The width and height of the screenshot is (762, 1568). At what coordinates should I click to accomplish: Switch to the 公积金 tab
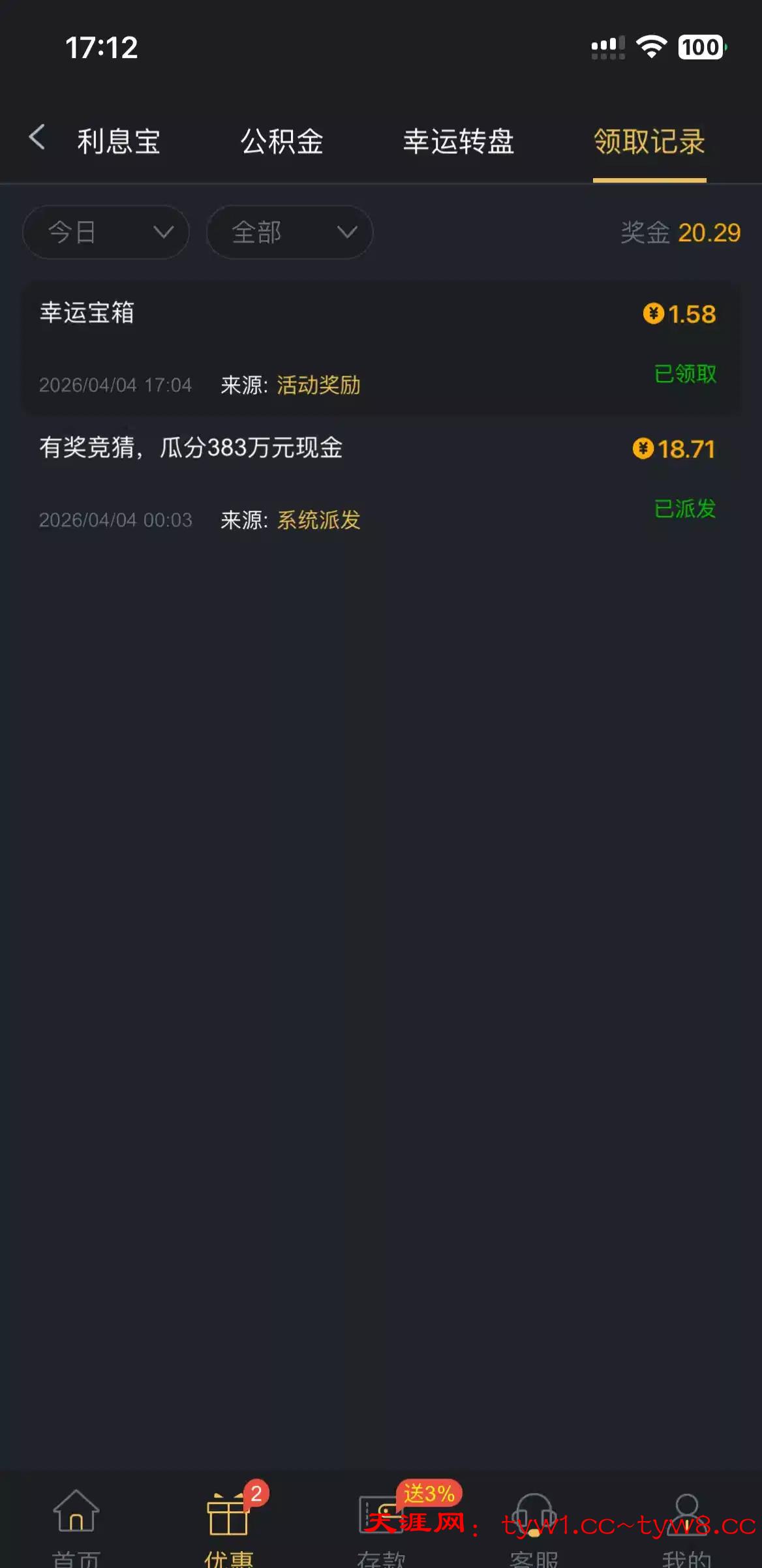(282, 141)
